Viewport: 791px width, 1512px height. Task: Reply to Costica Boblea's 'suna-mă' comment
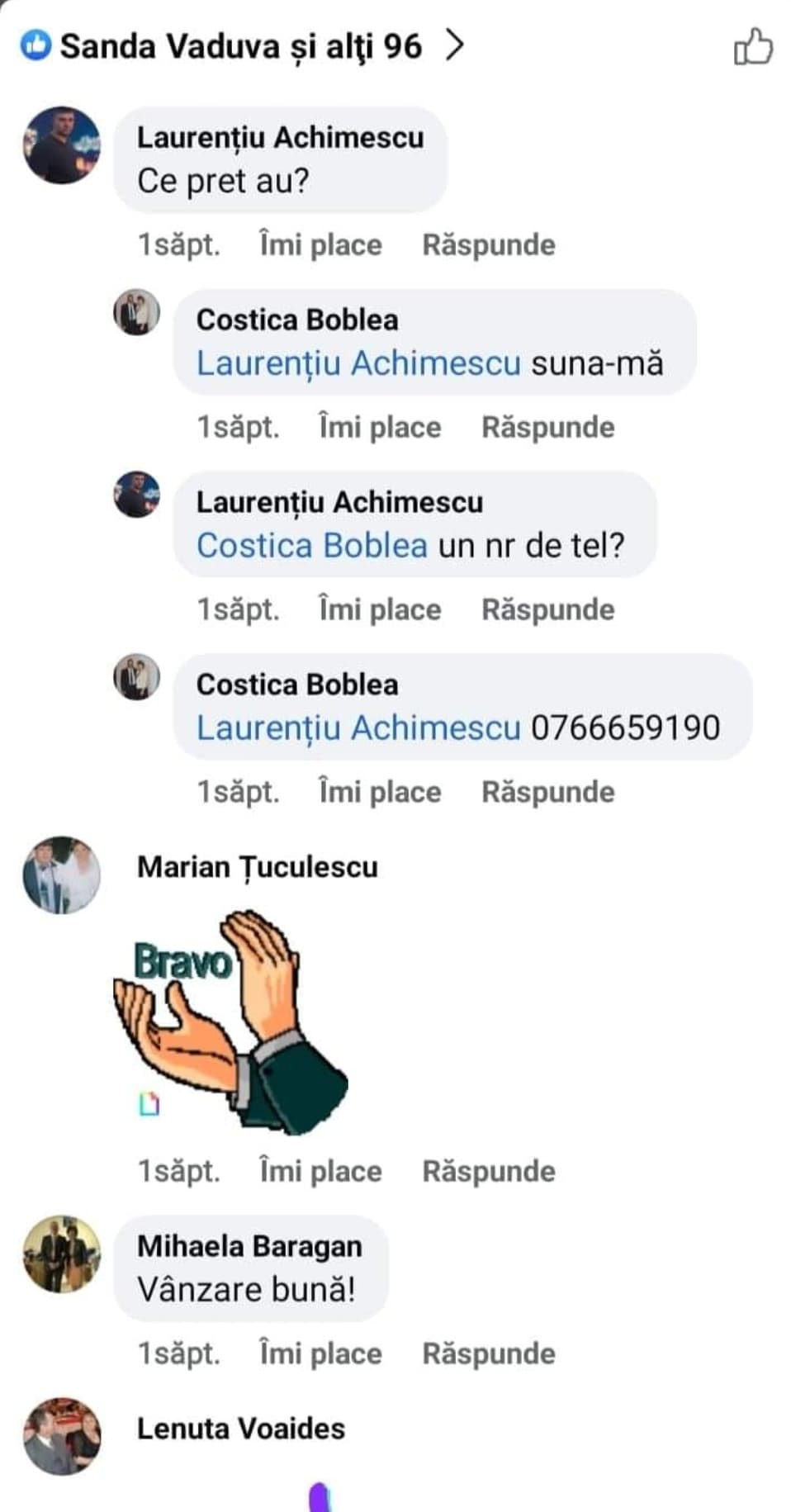547,428
